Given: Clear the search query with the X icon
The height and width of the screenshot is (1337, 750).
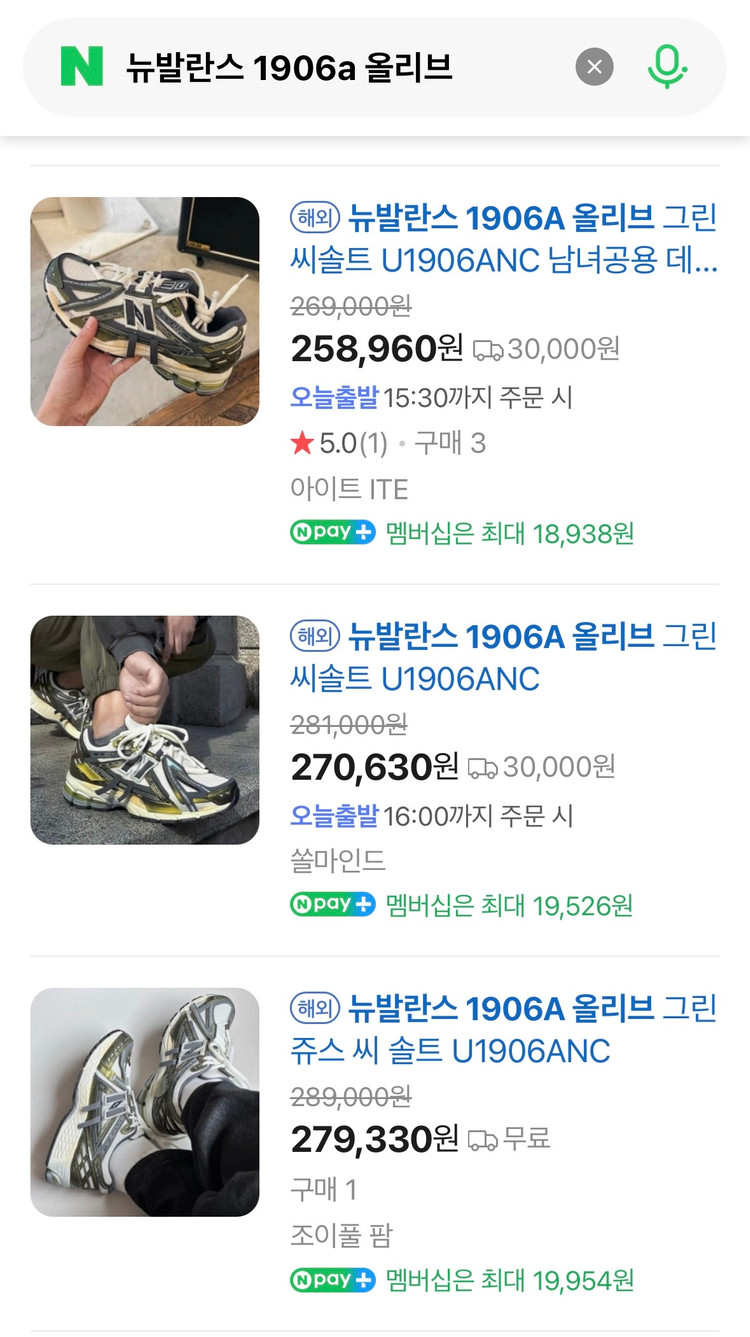Looking at the screenshot, I should [x=594, y=66].
